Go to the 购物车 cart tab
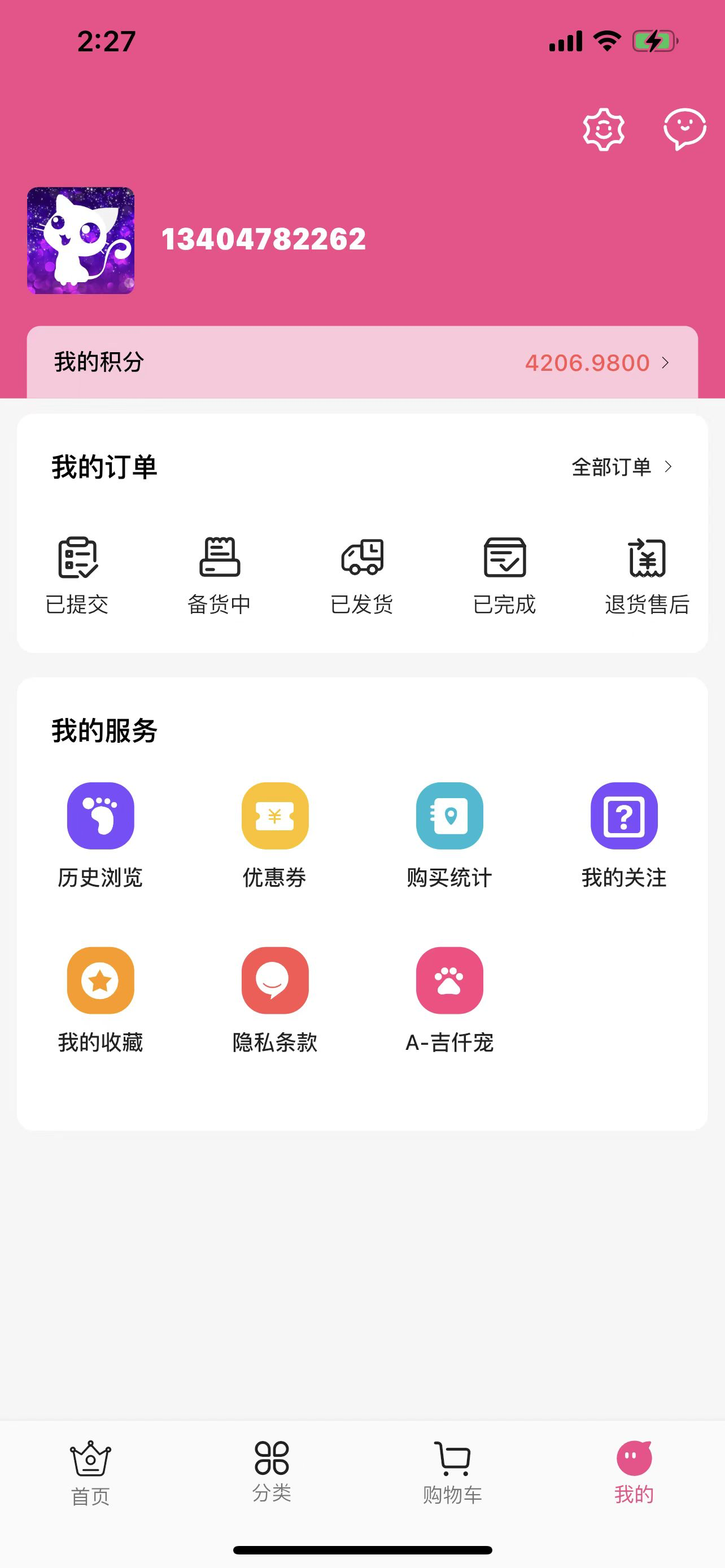Image resolution: width=725 pixels, height=1568 pixels. (x=452, y=1473)
